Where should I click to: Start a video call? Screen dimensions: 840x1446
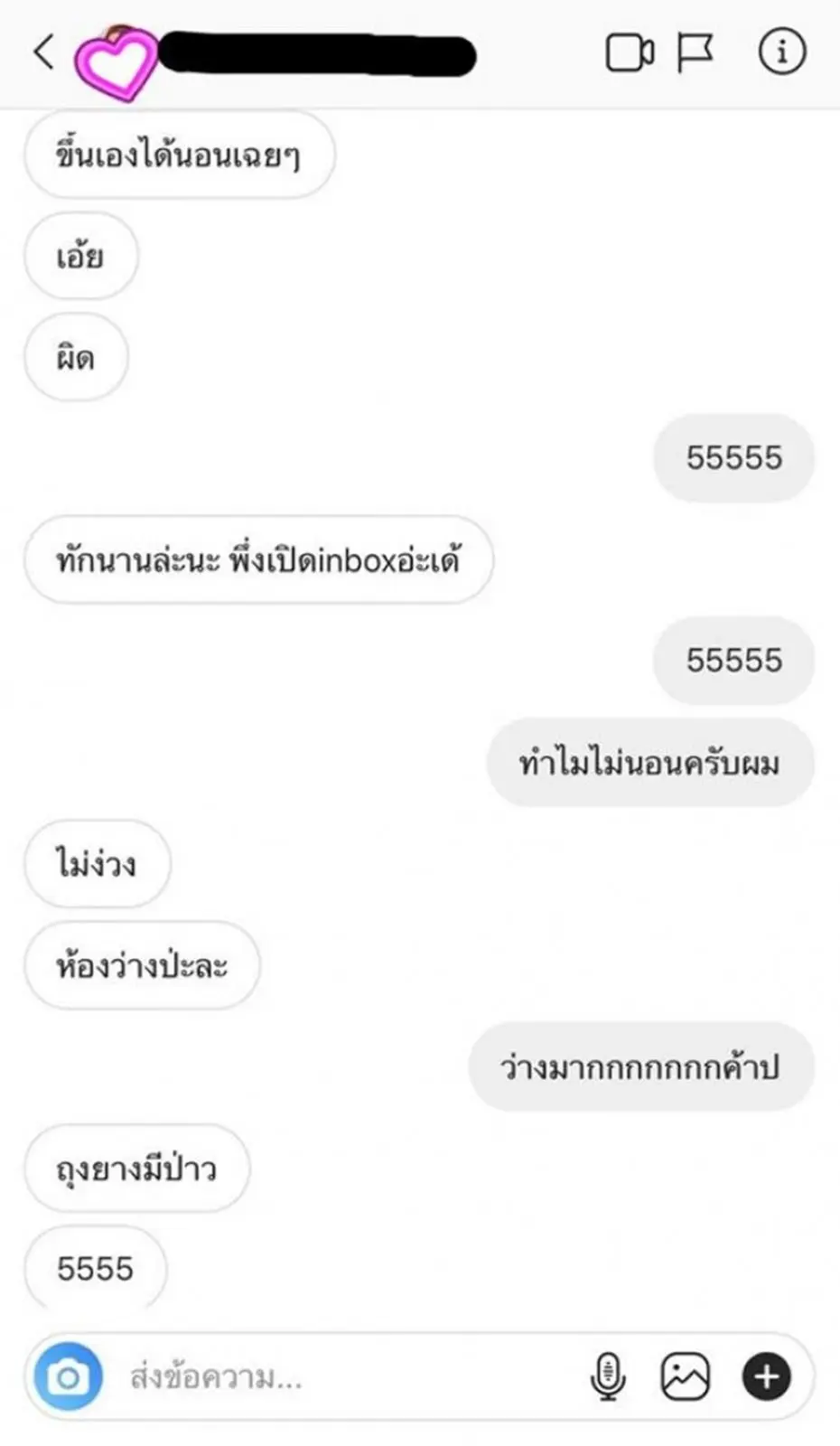tap(630, 52)
